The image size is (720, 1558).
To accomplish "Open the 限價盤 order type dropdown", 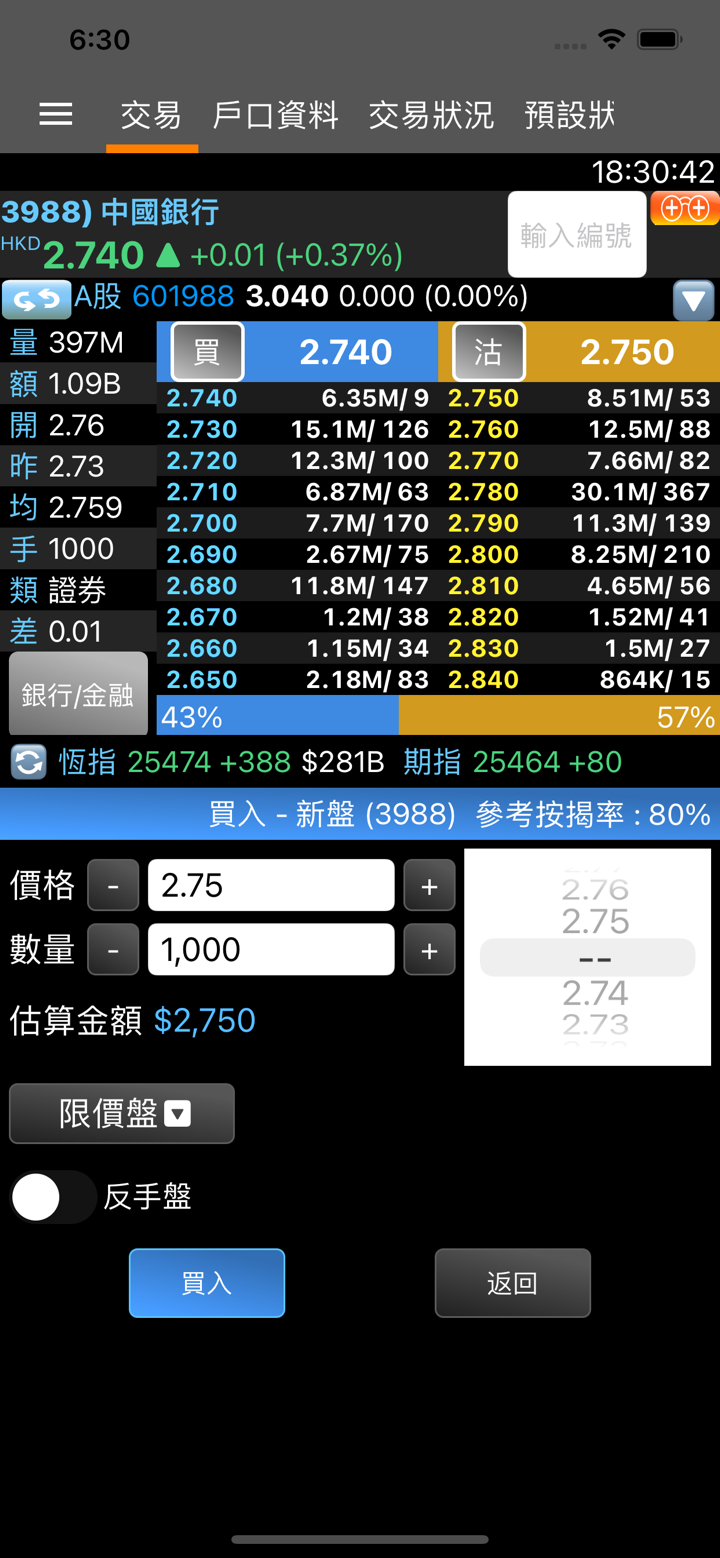I will tap(122, 1113).
